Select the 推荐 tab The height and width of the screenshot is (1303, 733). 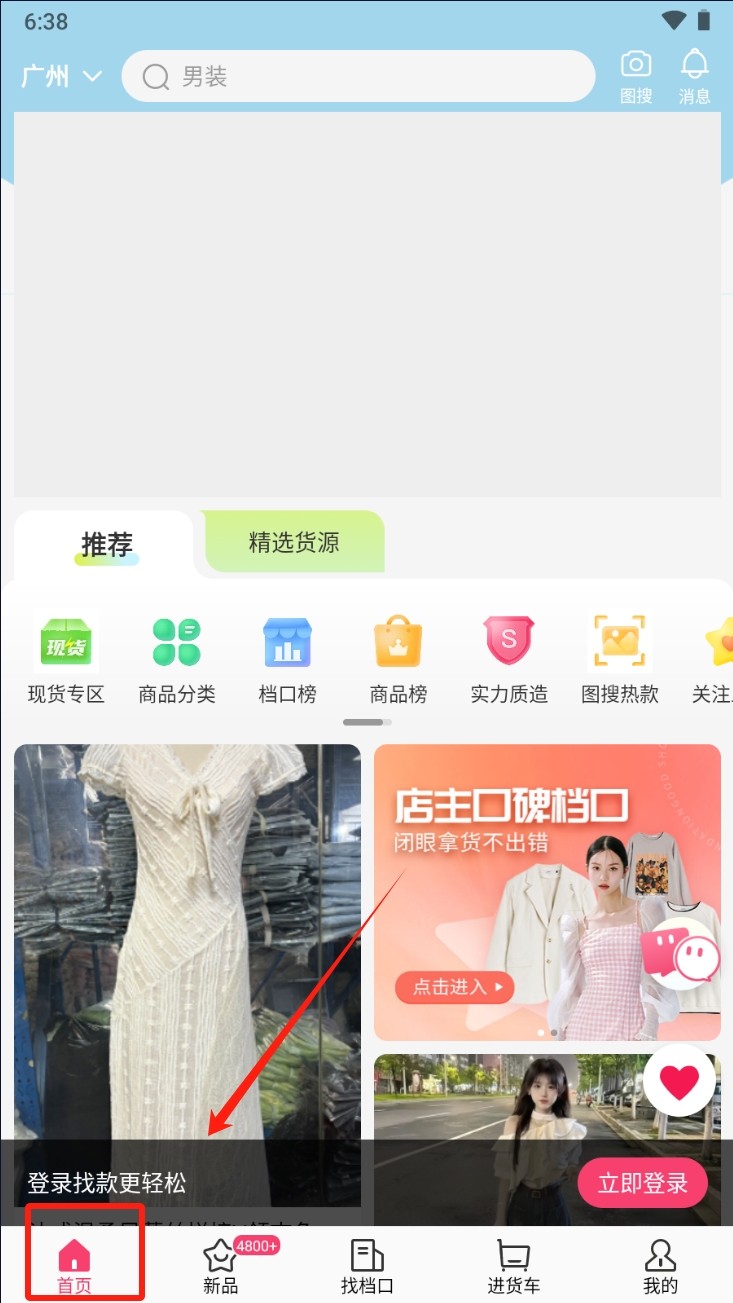click(106, 545)
